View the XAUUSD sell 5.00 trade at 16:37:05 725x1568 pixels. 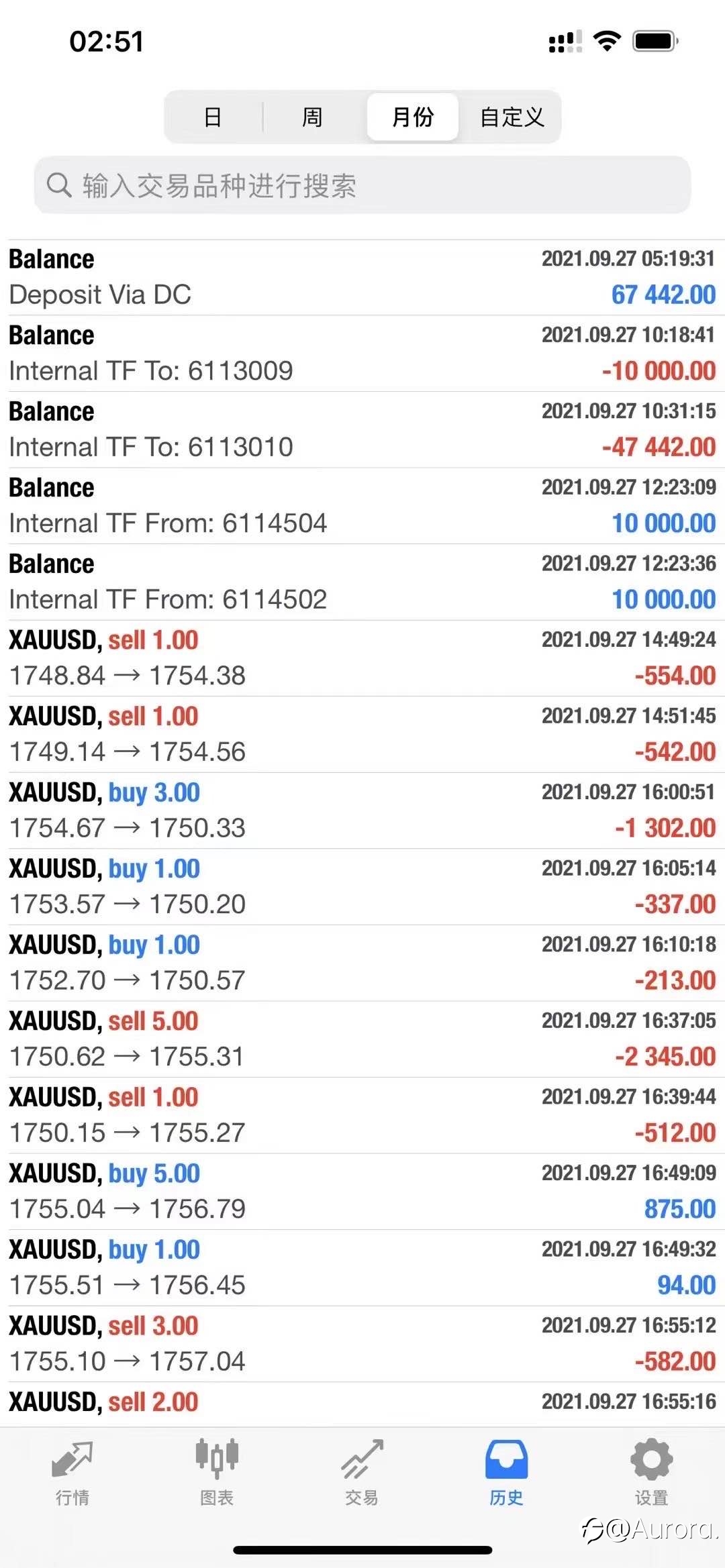point(362,1039)
